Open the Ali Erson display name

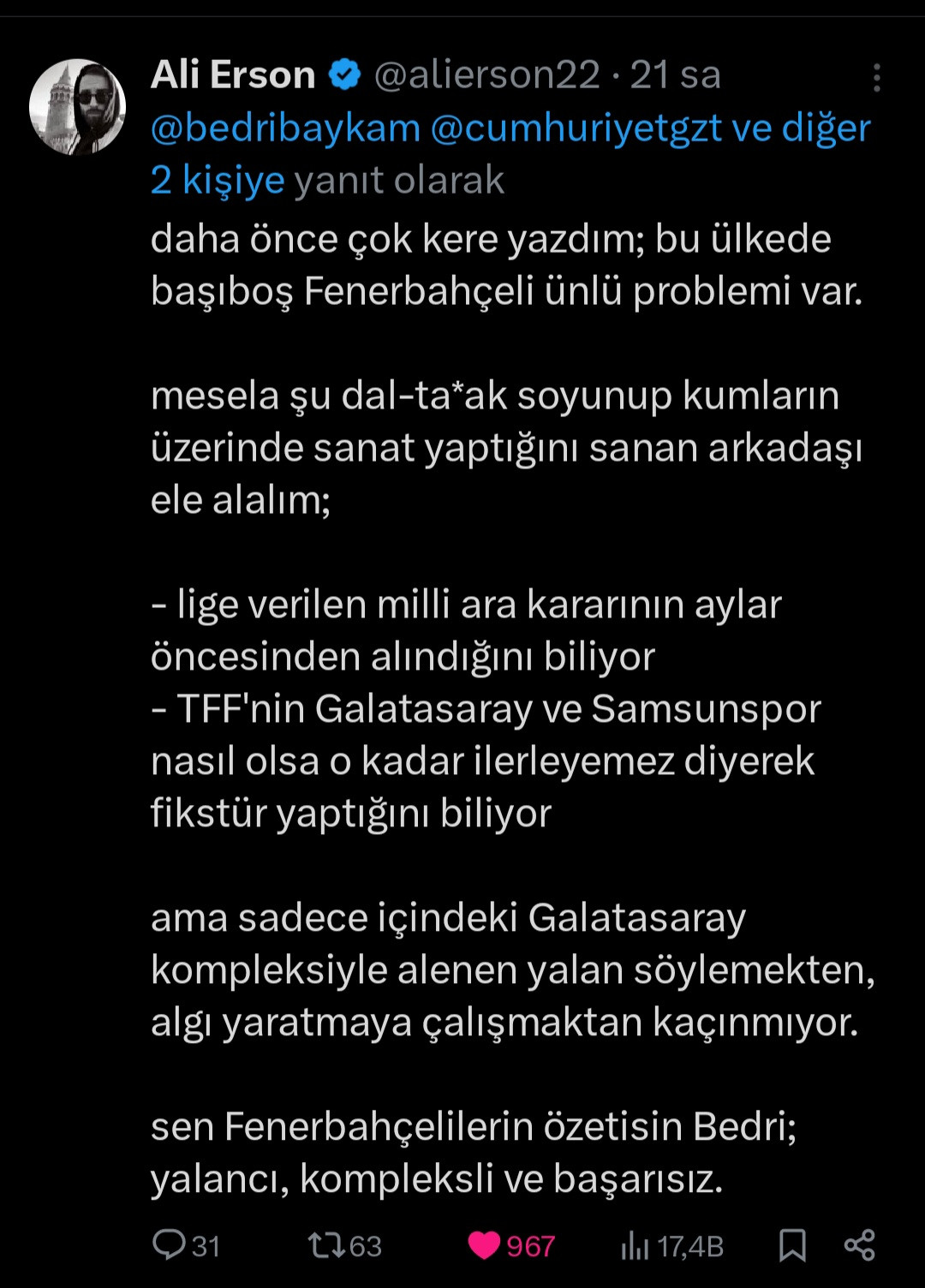coord(233,75)
